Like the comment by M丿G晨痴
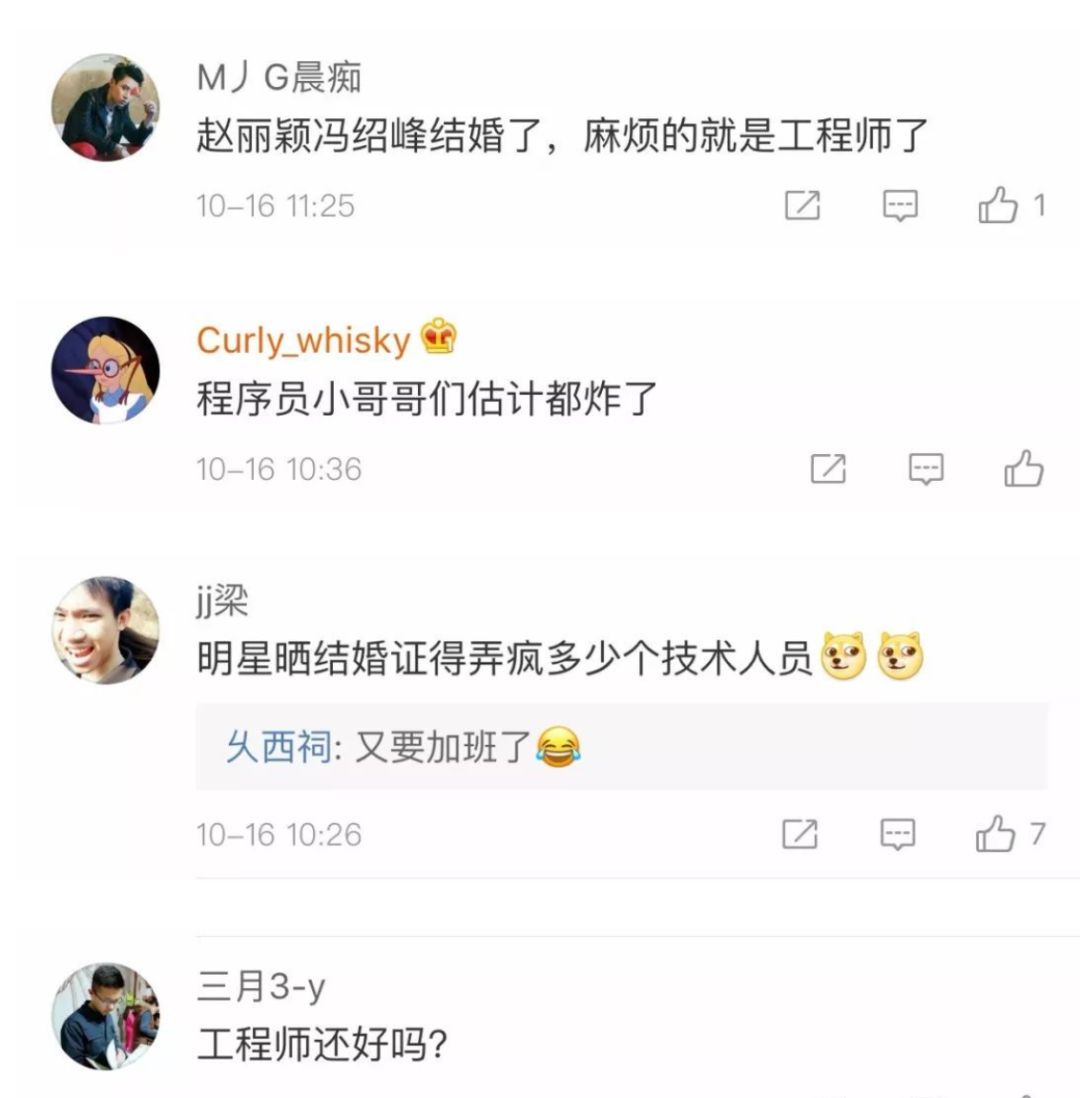This screenshot has width=1080, height=1098. click(998, 206)
